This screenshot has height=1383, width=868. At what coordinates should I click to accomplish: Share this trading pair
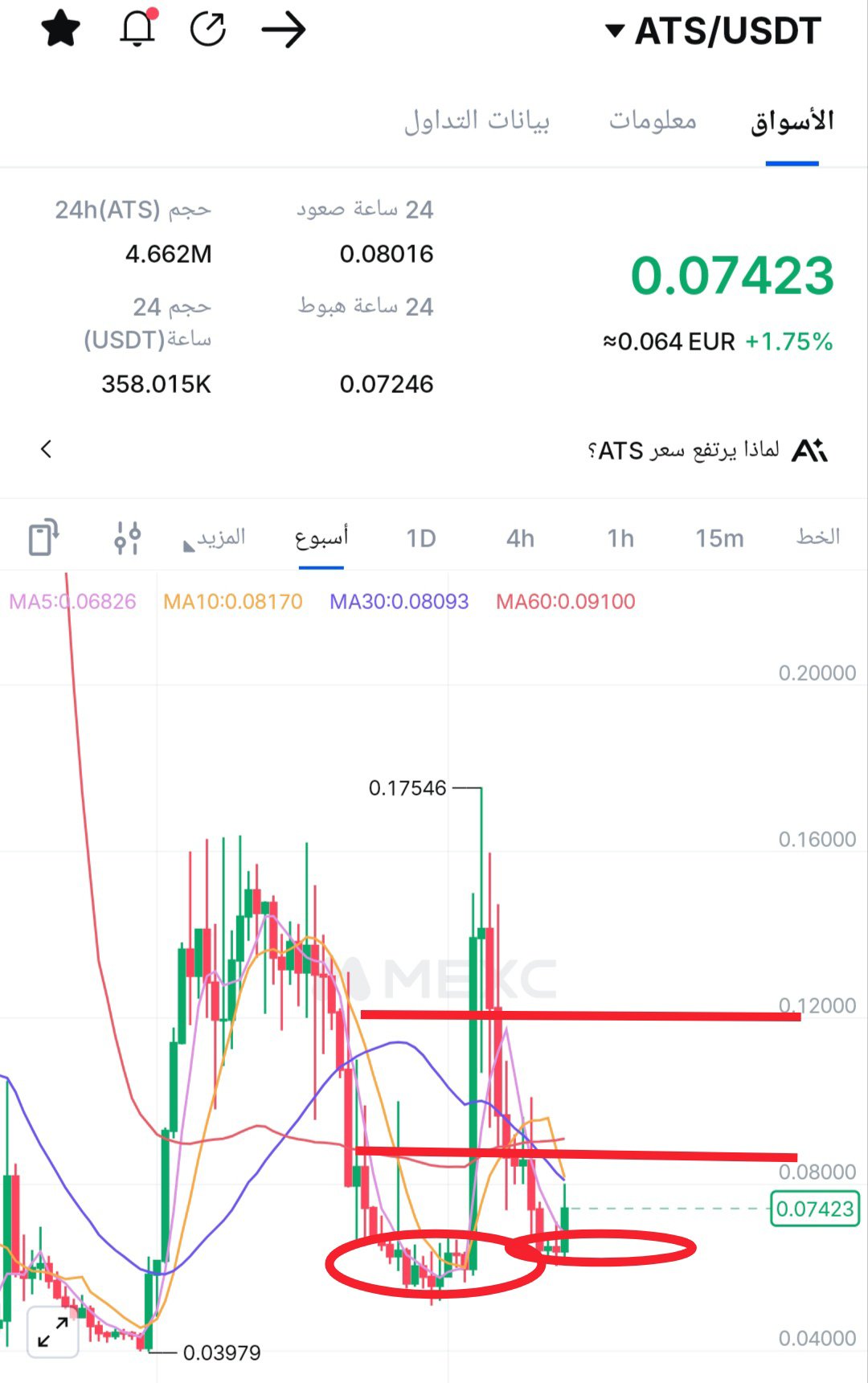click(208, 29)
